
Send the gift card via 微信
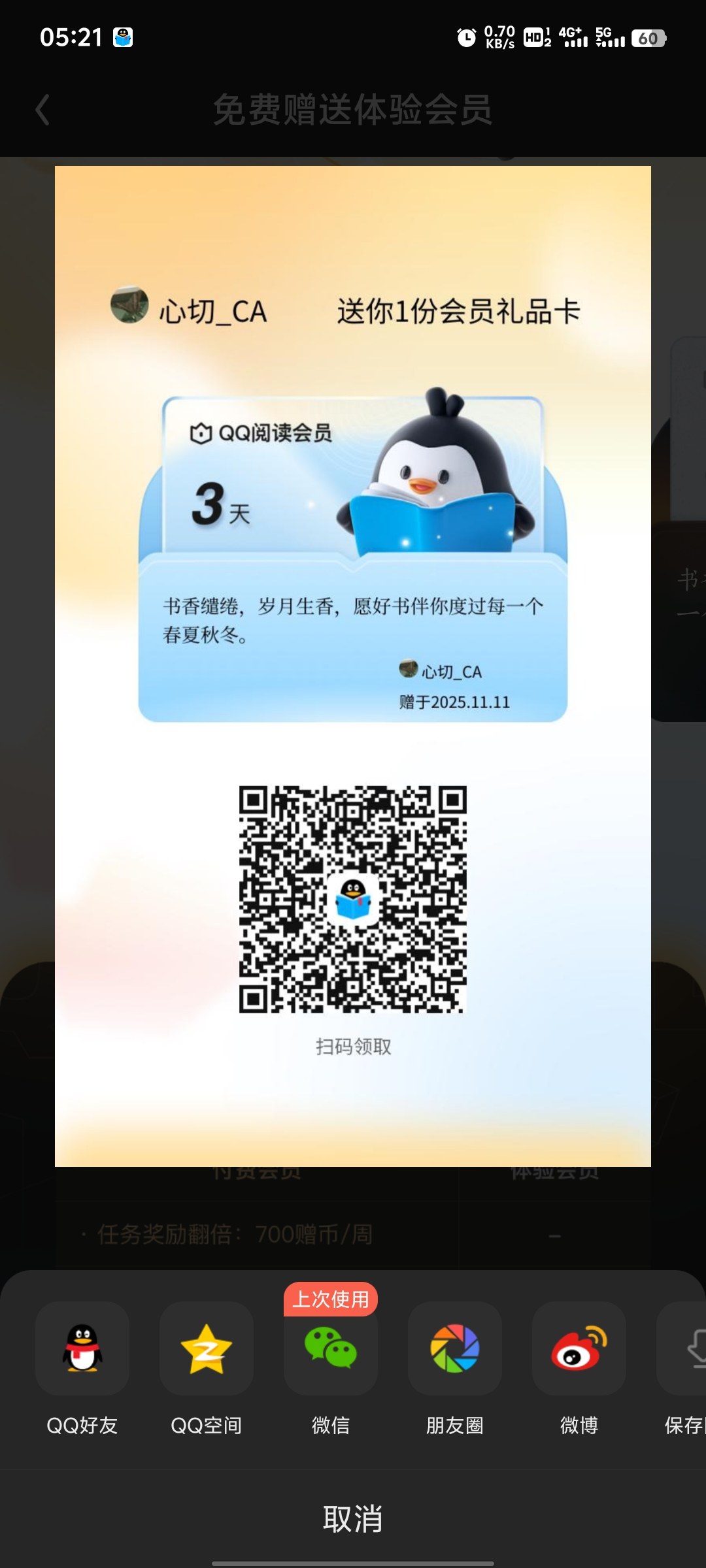pyautogui.click(x=331, y=1348)
